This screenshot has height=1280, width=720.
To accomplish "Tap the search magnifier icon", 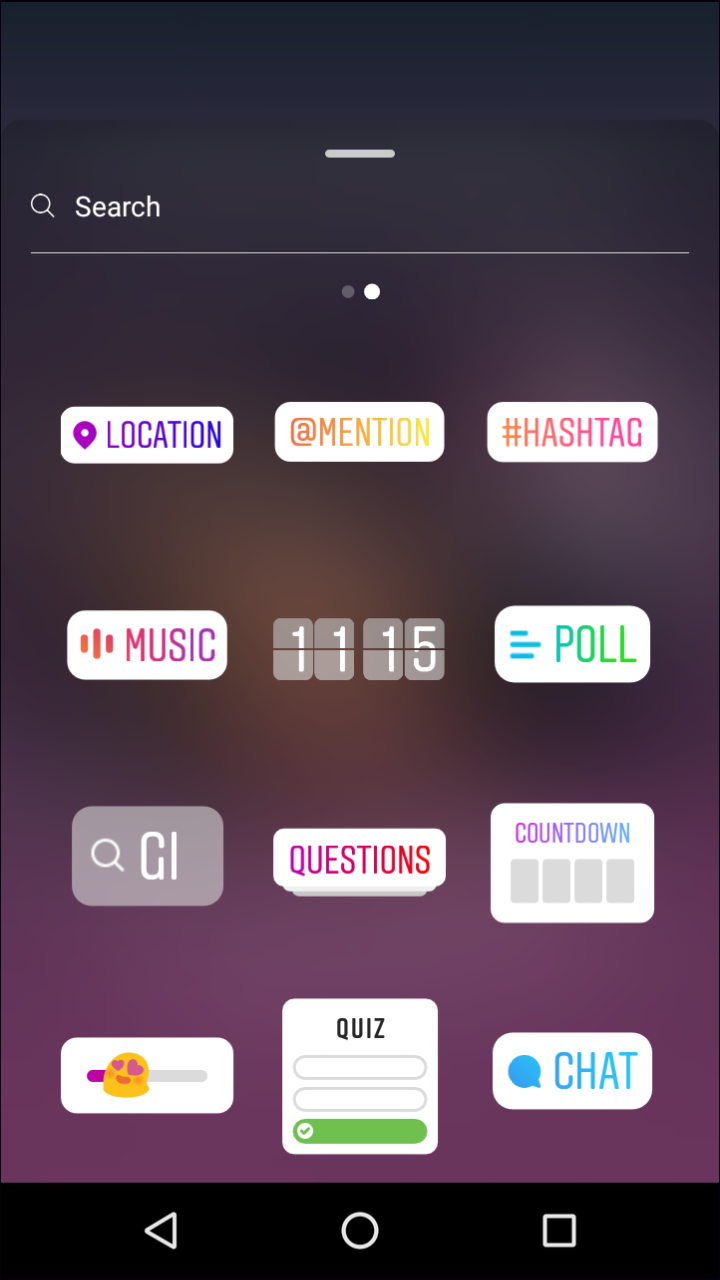I will 42,206.
